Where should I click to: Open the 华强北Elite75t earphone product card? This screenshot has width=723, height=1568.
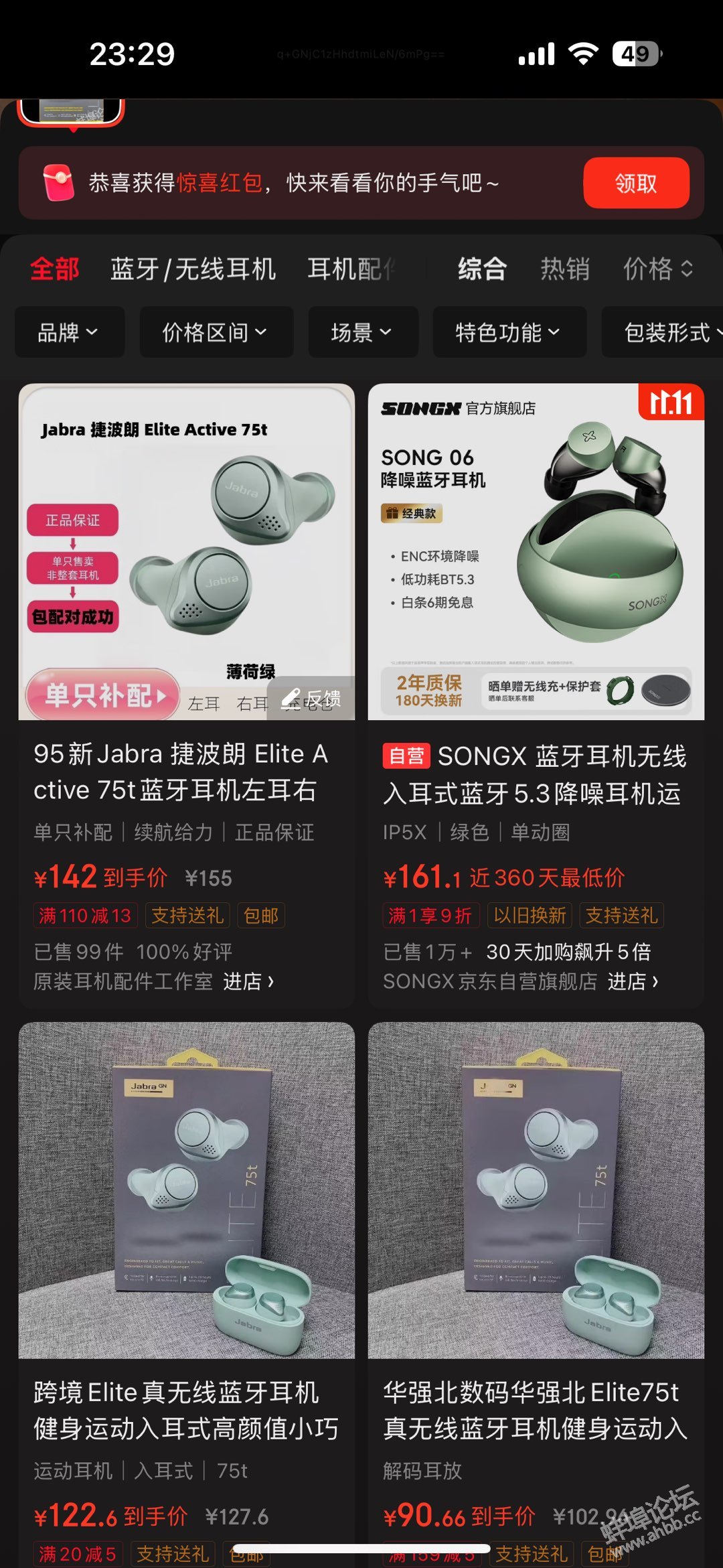click(534, 1410)
